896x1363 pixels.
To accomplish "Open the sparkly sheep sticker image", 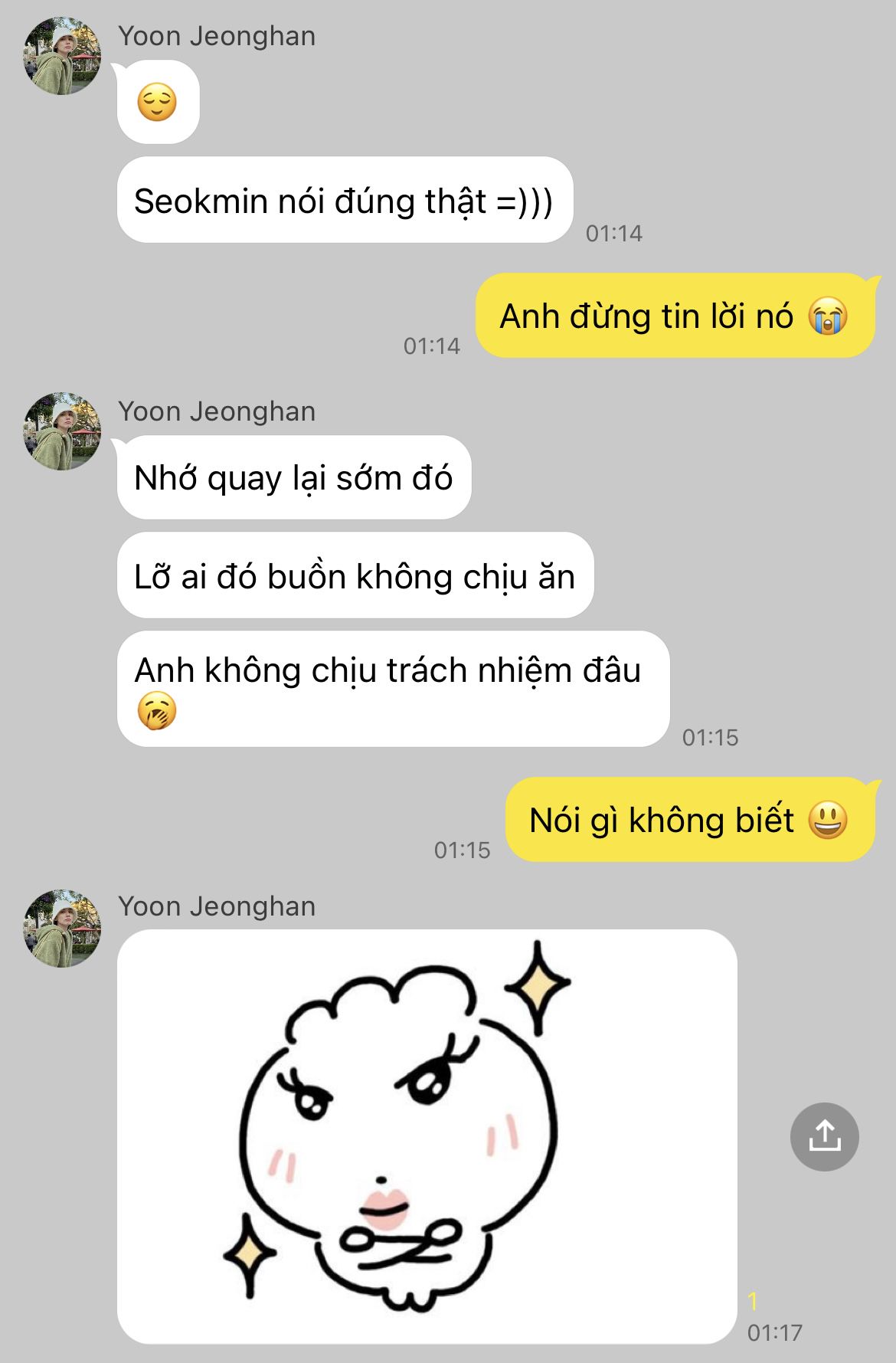I will [x=427, y=1136].
